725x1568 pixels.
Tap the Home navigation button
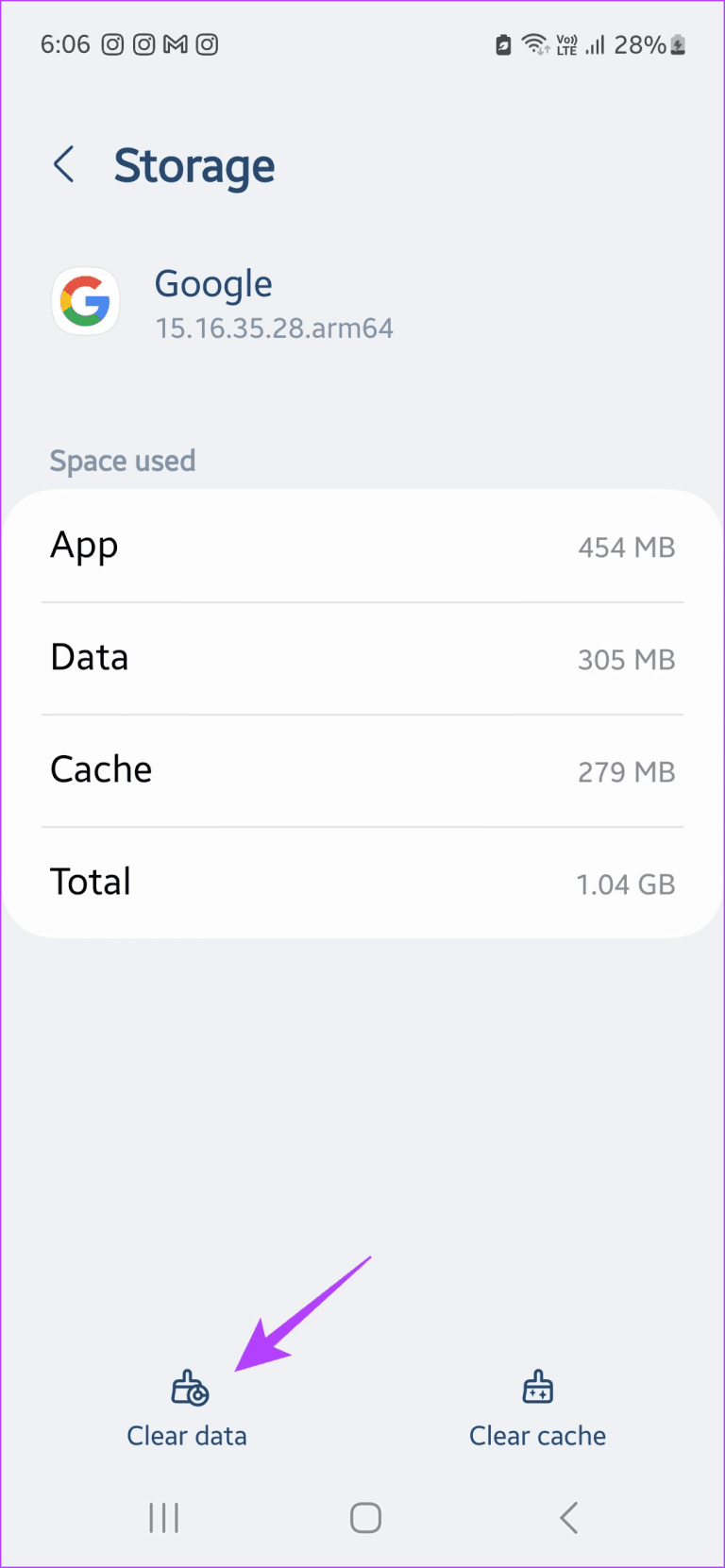[365, 1518]
